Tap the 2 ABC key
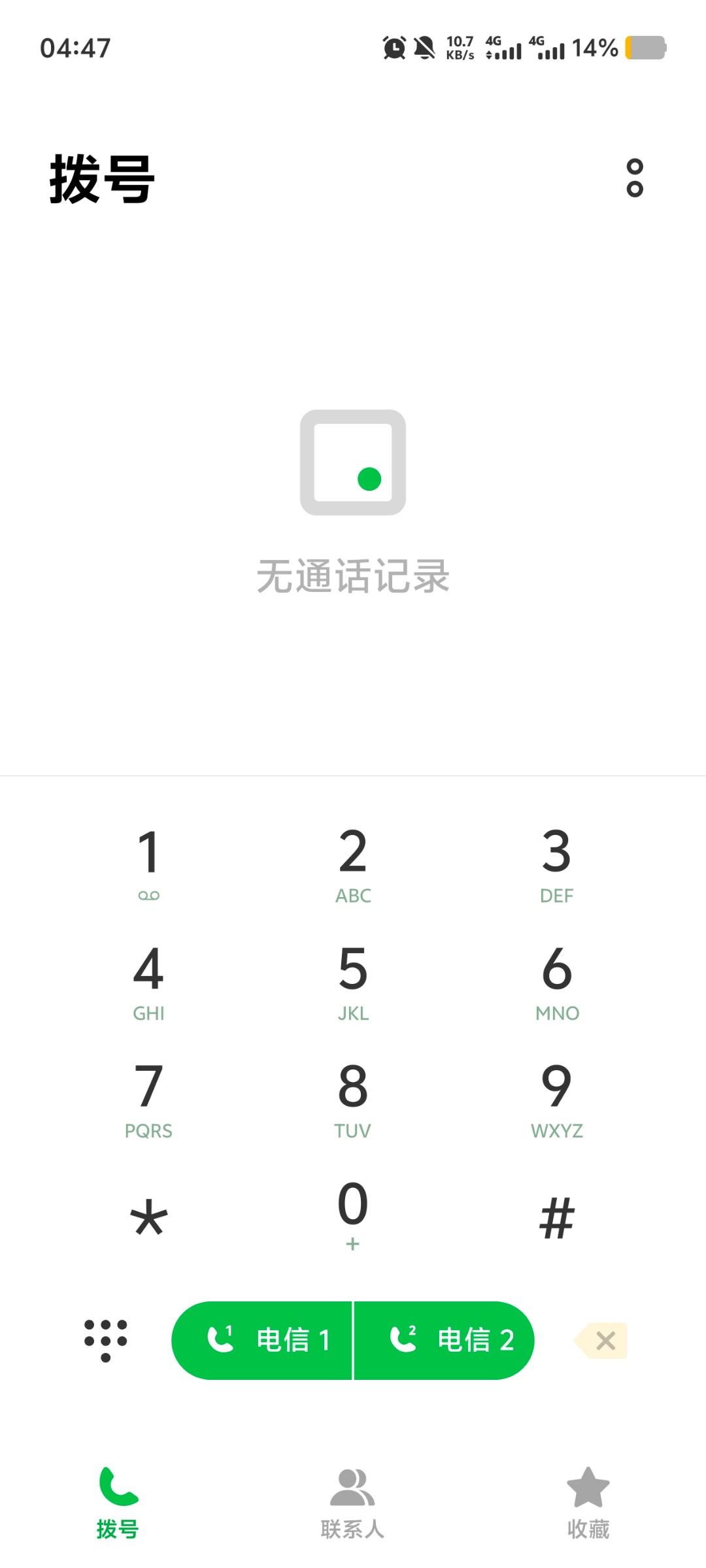The height and width of the screenshot is (1568, 706). click(x=353, y=864)
